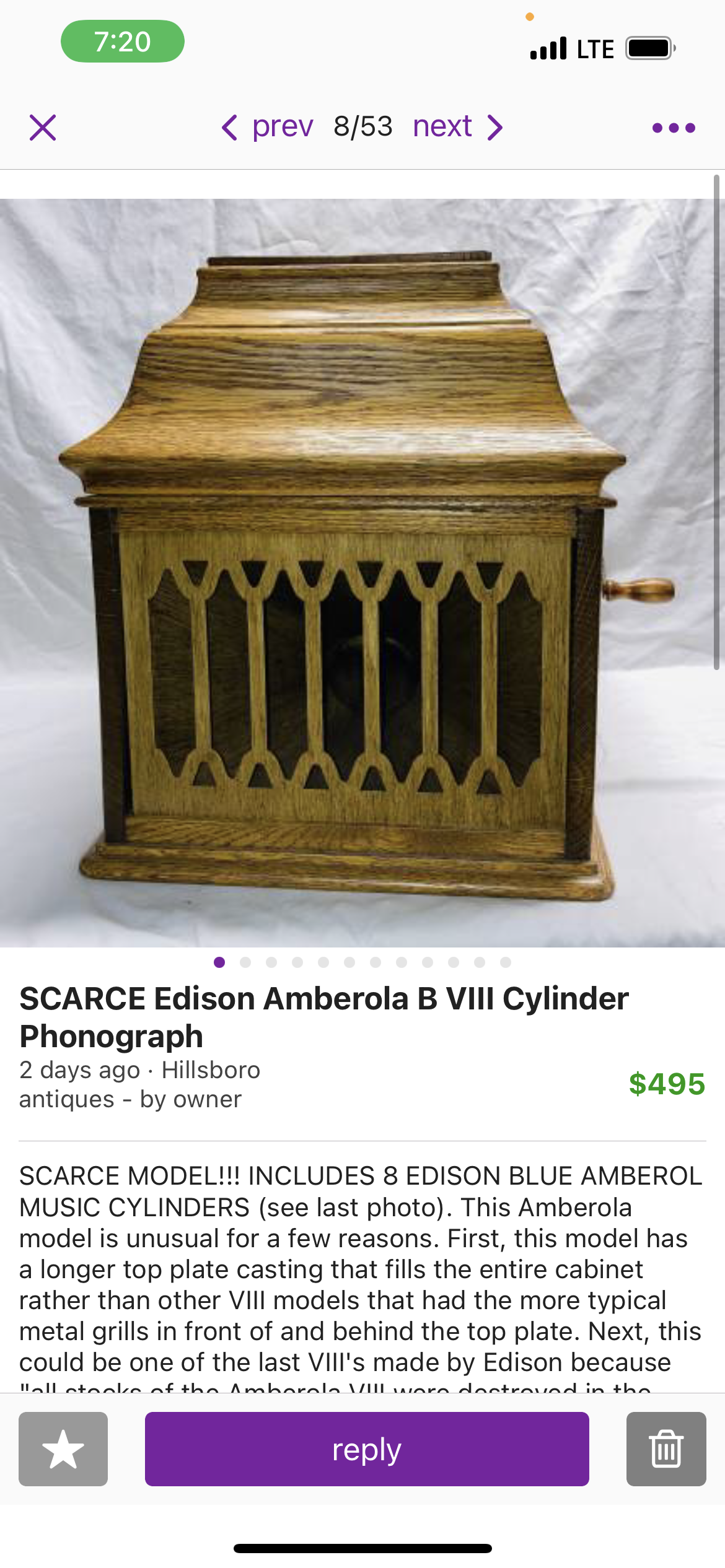Go to the next listing
Screen dimensions: 725x1568
457,127
